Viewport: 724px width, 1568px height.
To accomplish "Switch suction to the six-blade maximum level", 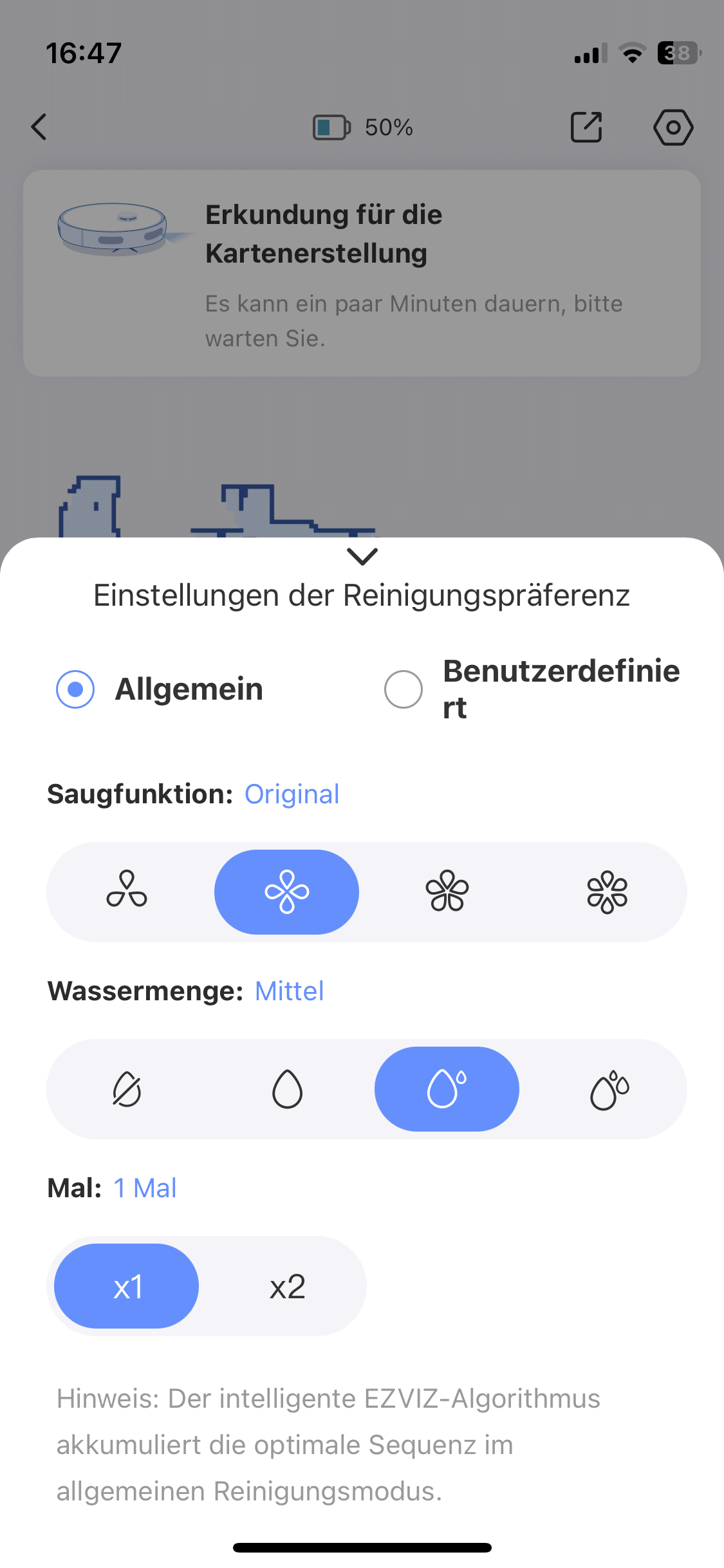I will tap(607, 891).
